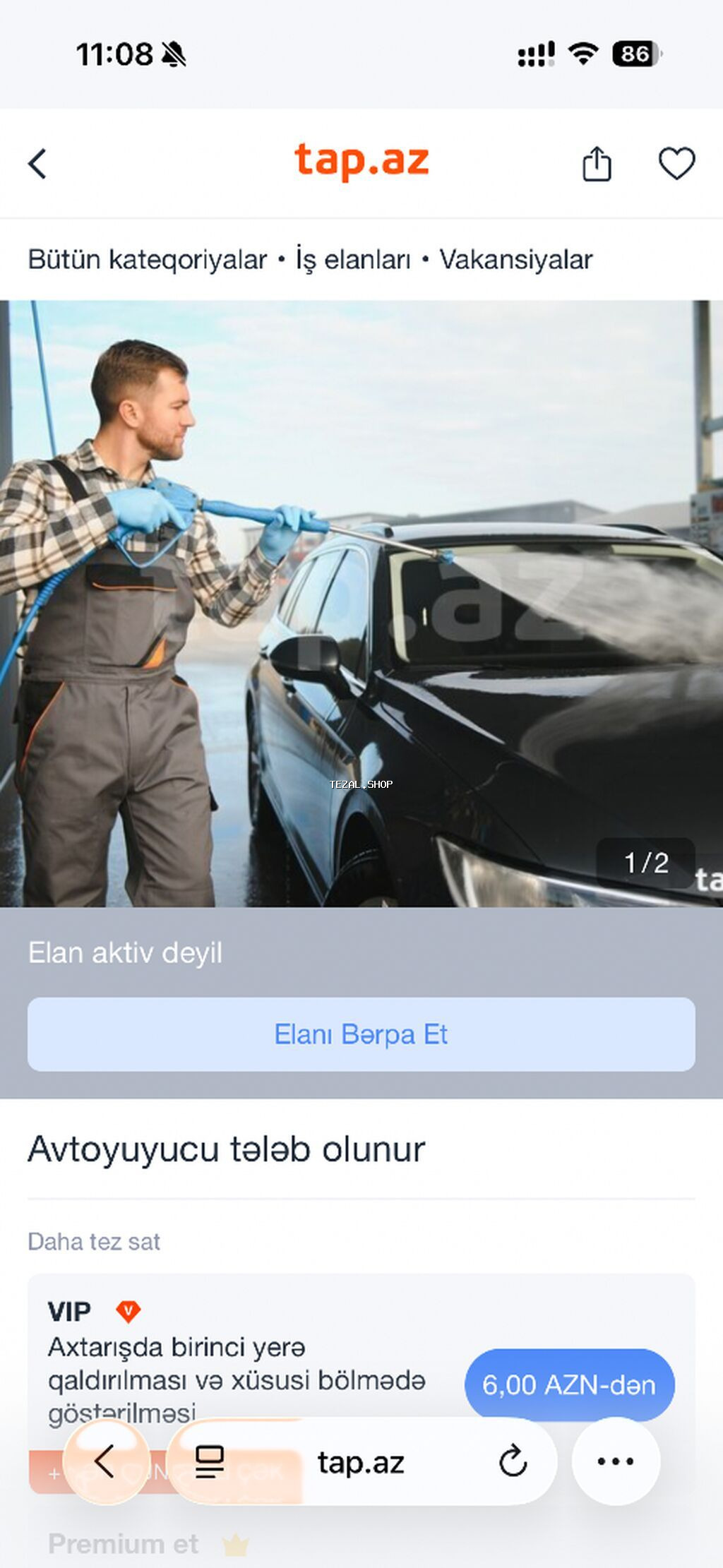The height and width of the screenshot is (1568, 723).
Task: Open the browser page menu icon
Action: (x=210, y=1461)
